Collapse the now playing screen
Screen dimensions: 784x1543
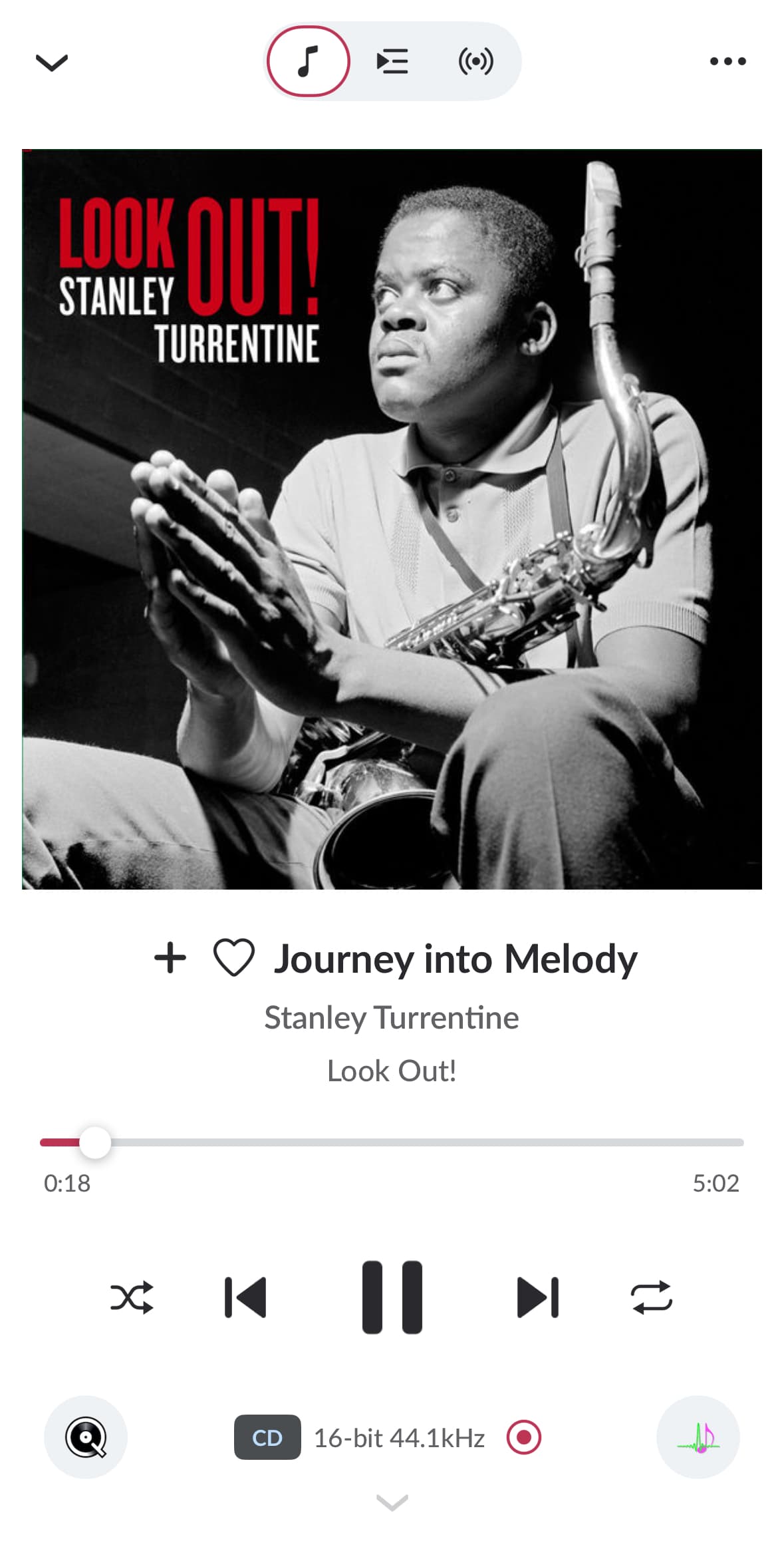point(51,63)
